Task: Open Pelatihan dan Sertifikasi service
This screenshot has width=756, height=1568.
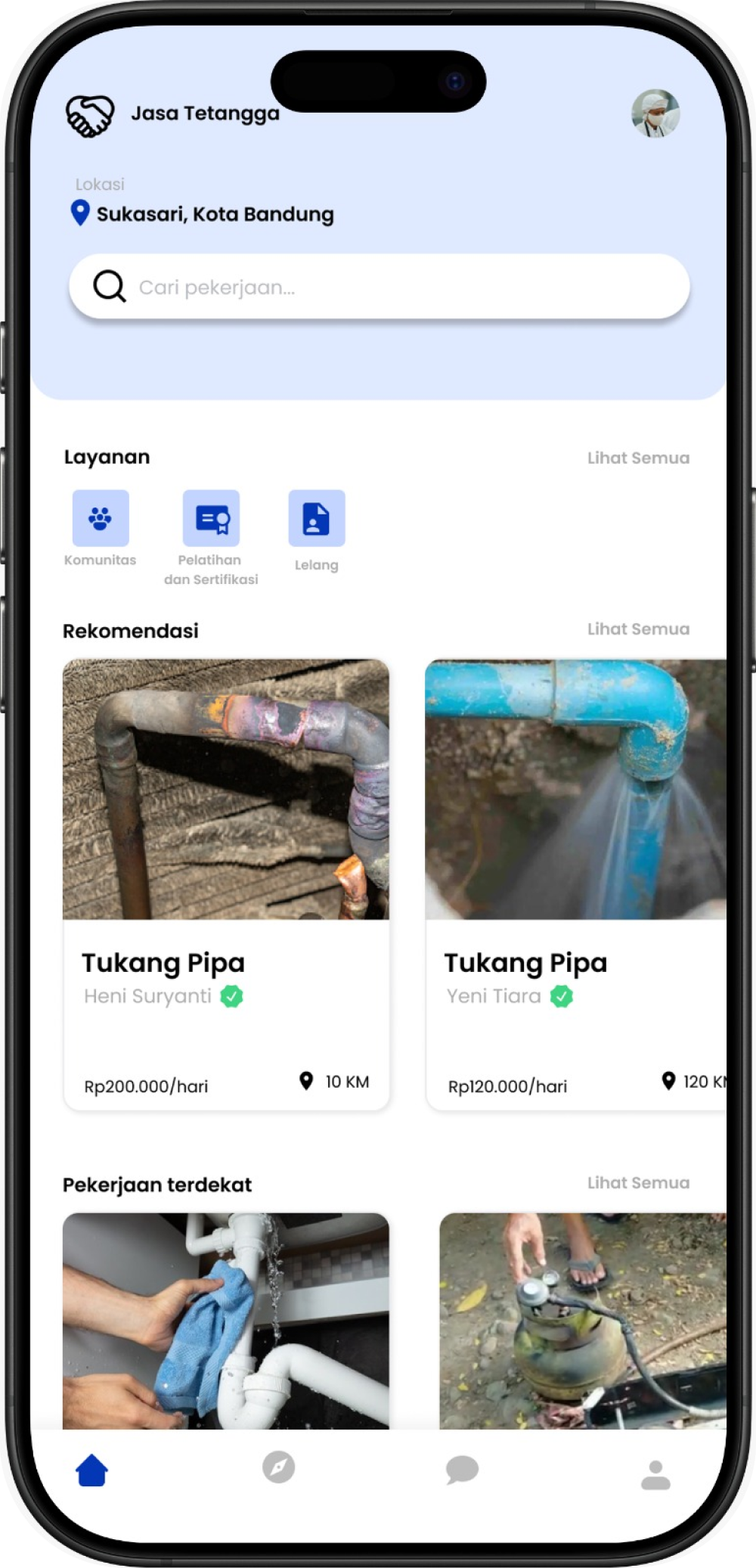Action: [211, 519]
